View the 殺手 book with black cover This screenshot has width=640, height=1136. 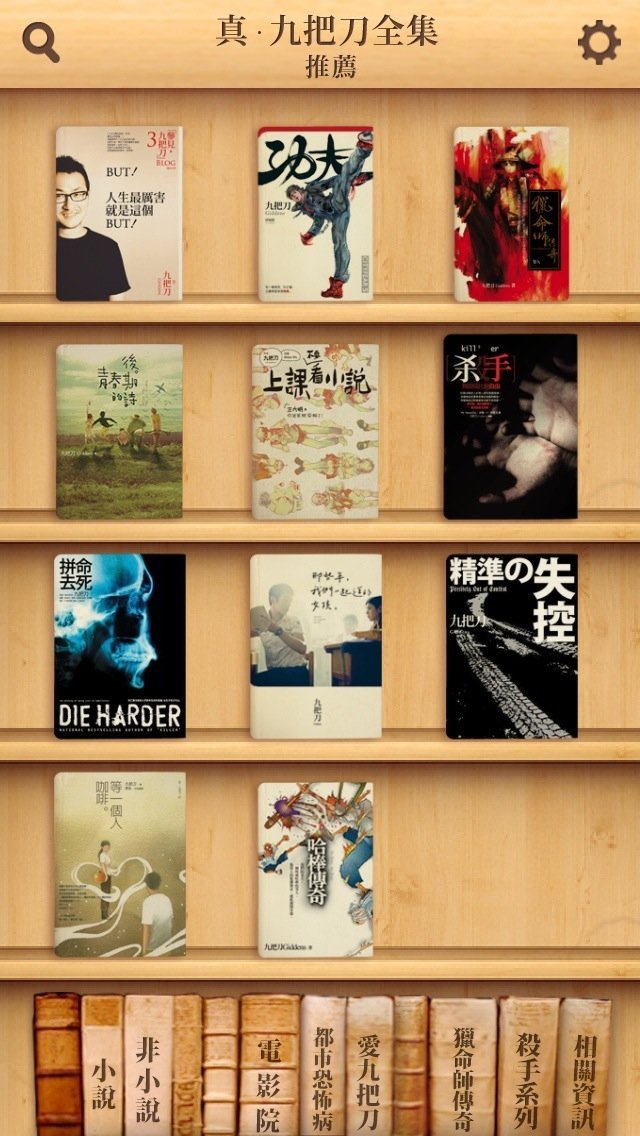(x=510, y=426)
